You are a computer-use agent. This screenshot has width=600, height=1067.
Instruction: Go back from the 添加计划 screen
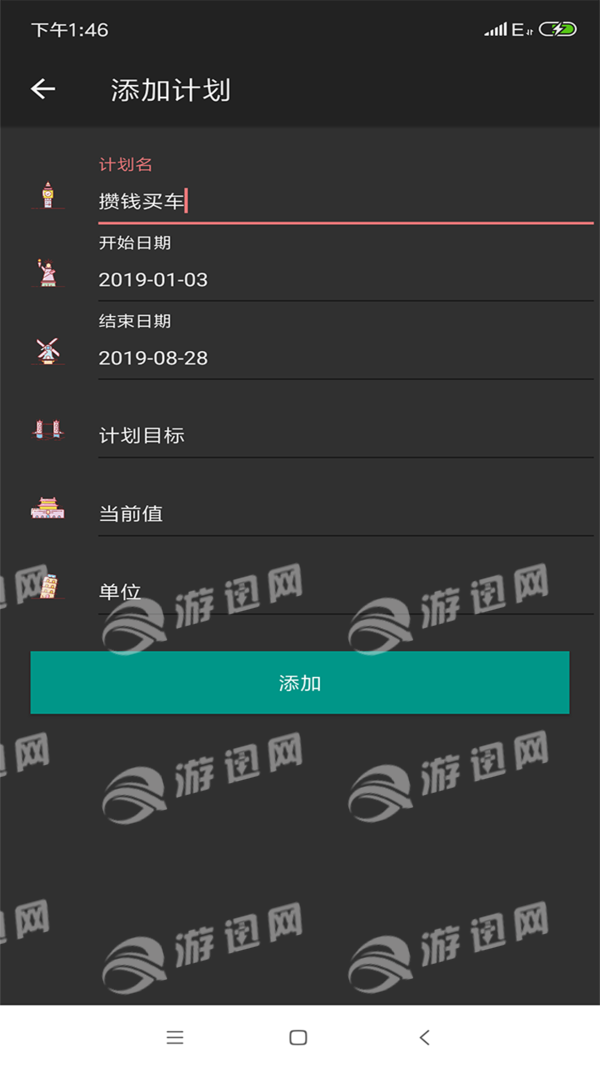[x=43, y=90]
